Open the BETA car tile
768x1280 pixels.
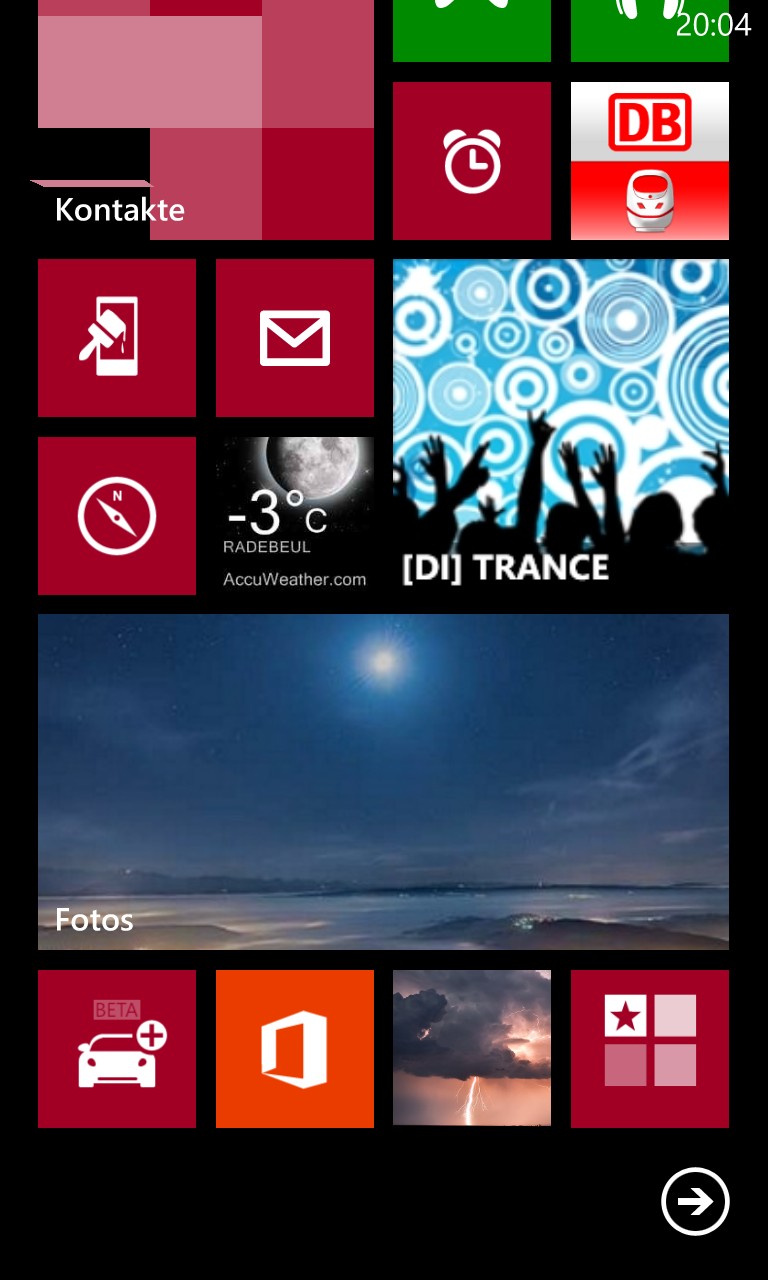[x=117, y=1049]
